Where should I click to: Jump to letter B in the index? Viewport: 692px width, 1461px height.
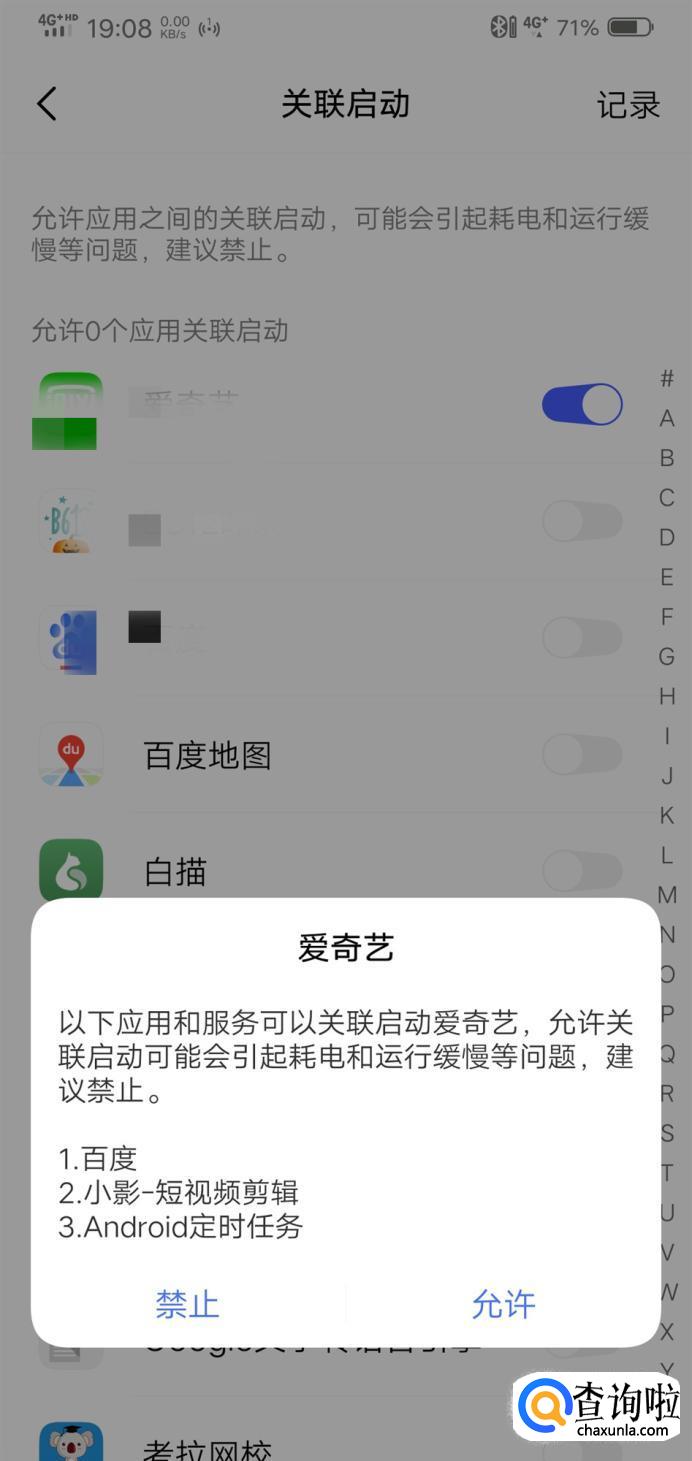[667, 458]
